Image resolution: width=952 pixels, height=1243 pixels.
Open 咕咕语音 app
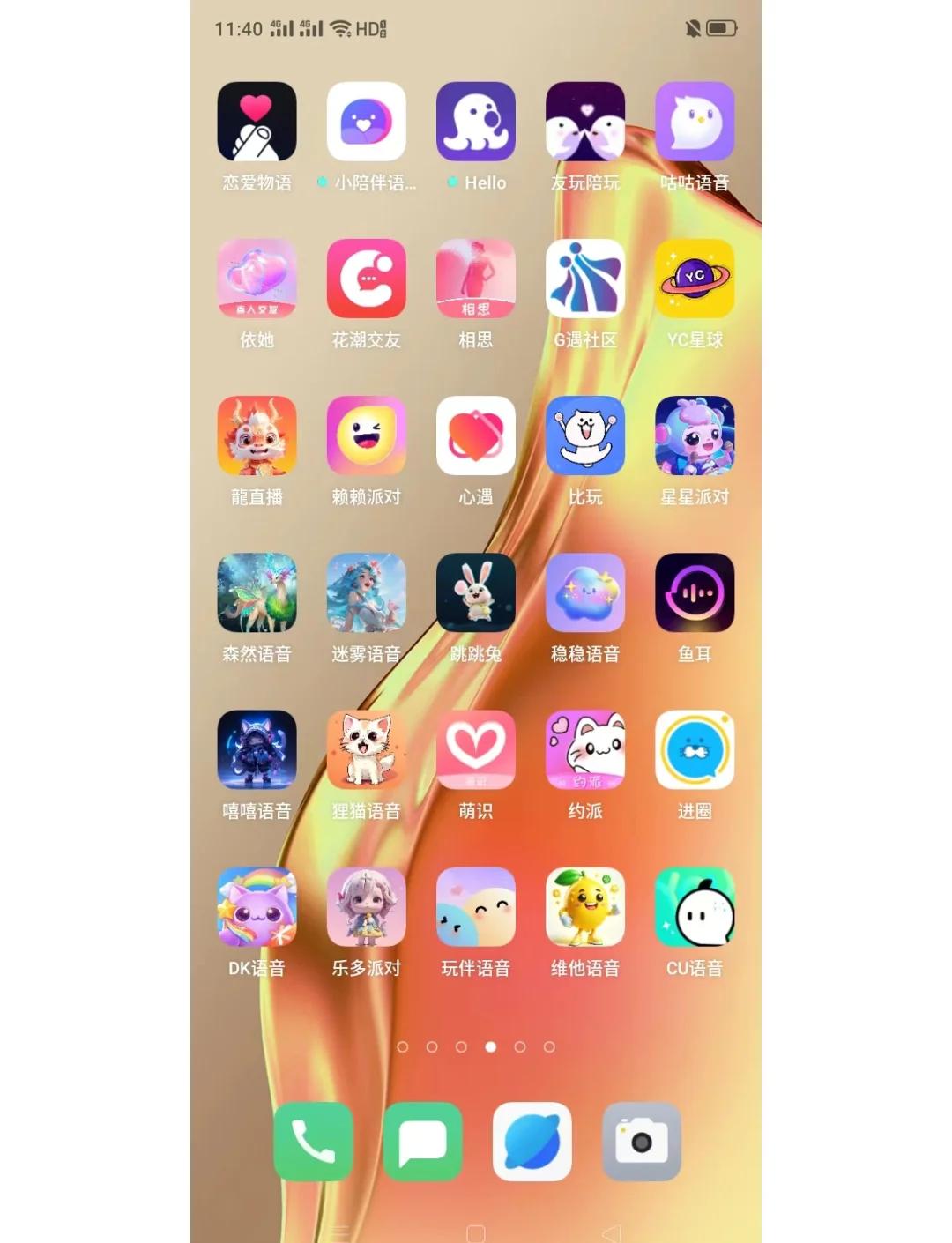pos(695,122)
